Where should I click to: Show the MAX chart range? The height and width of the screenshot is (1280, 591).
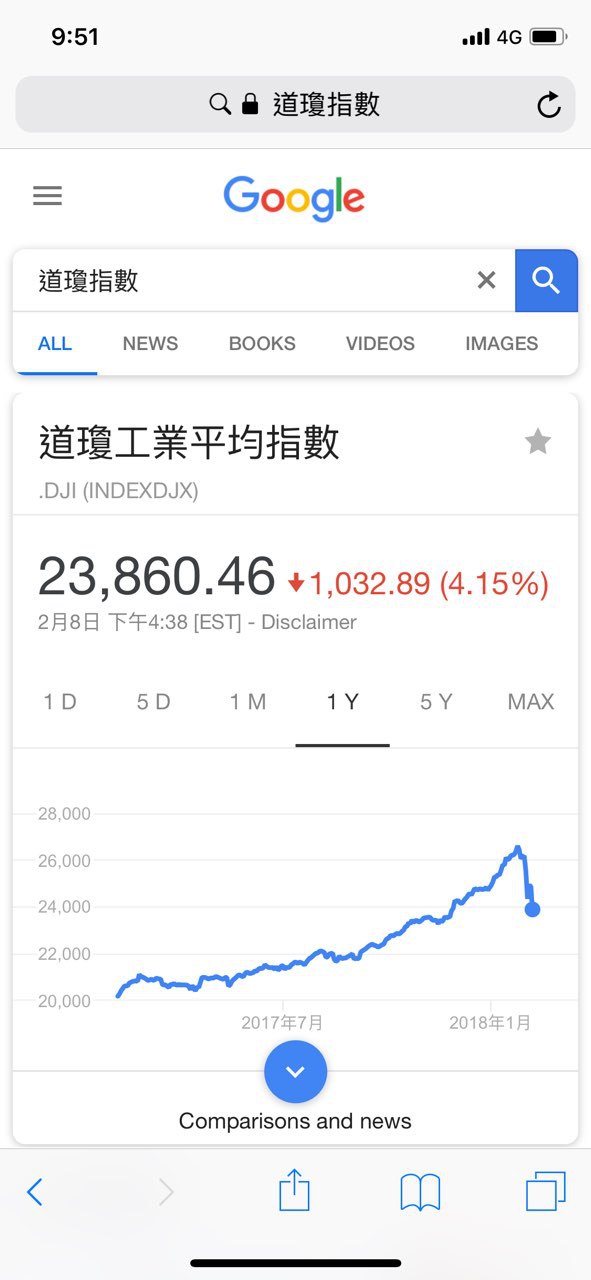click(531, 702)
